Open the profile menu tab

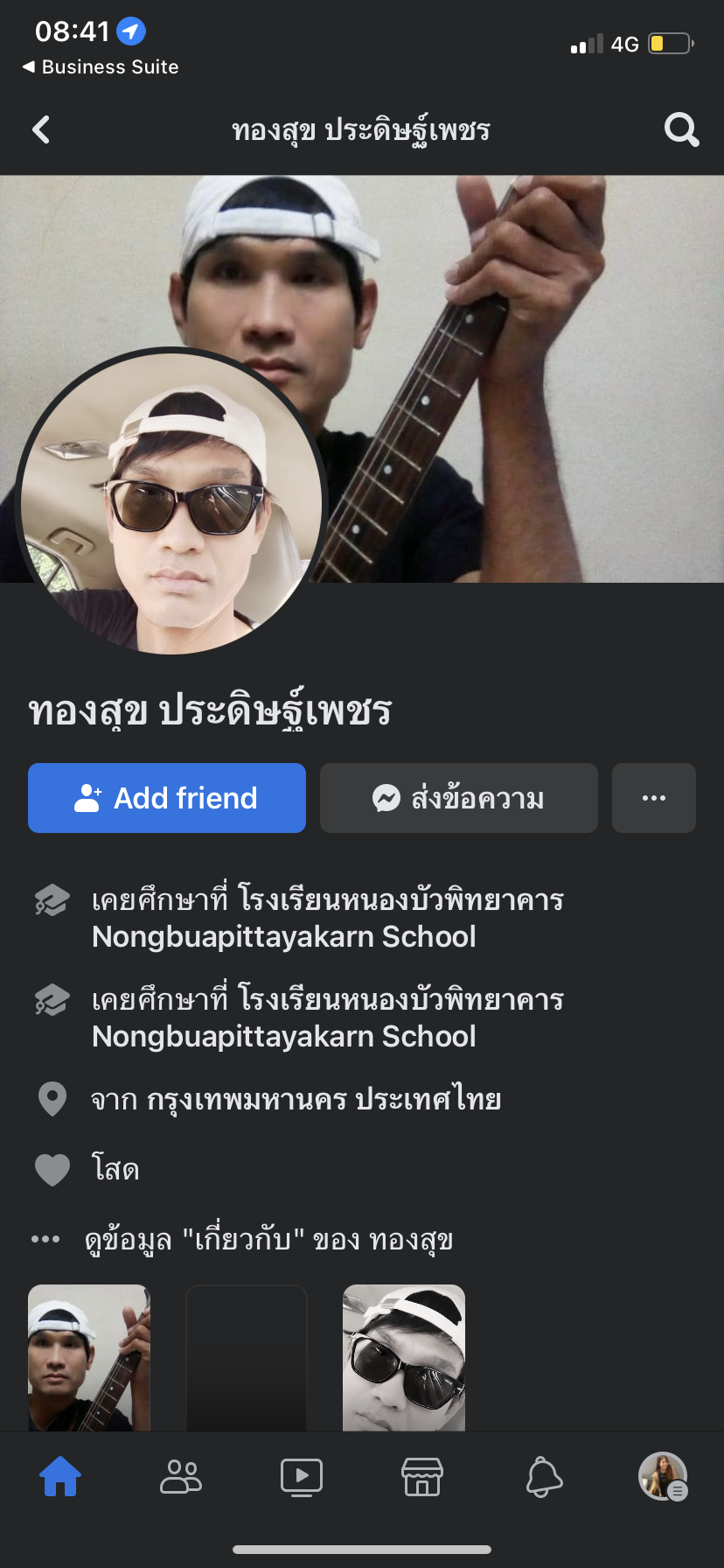click(663, 1477)
